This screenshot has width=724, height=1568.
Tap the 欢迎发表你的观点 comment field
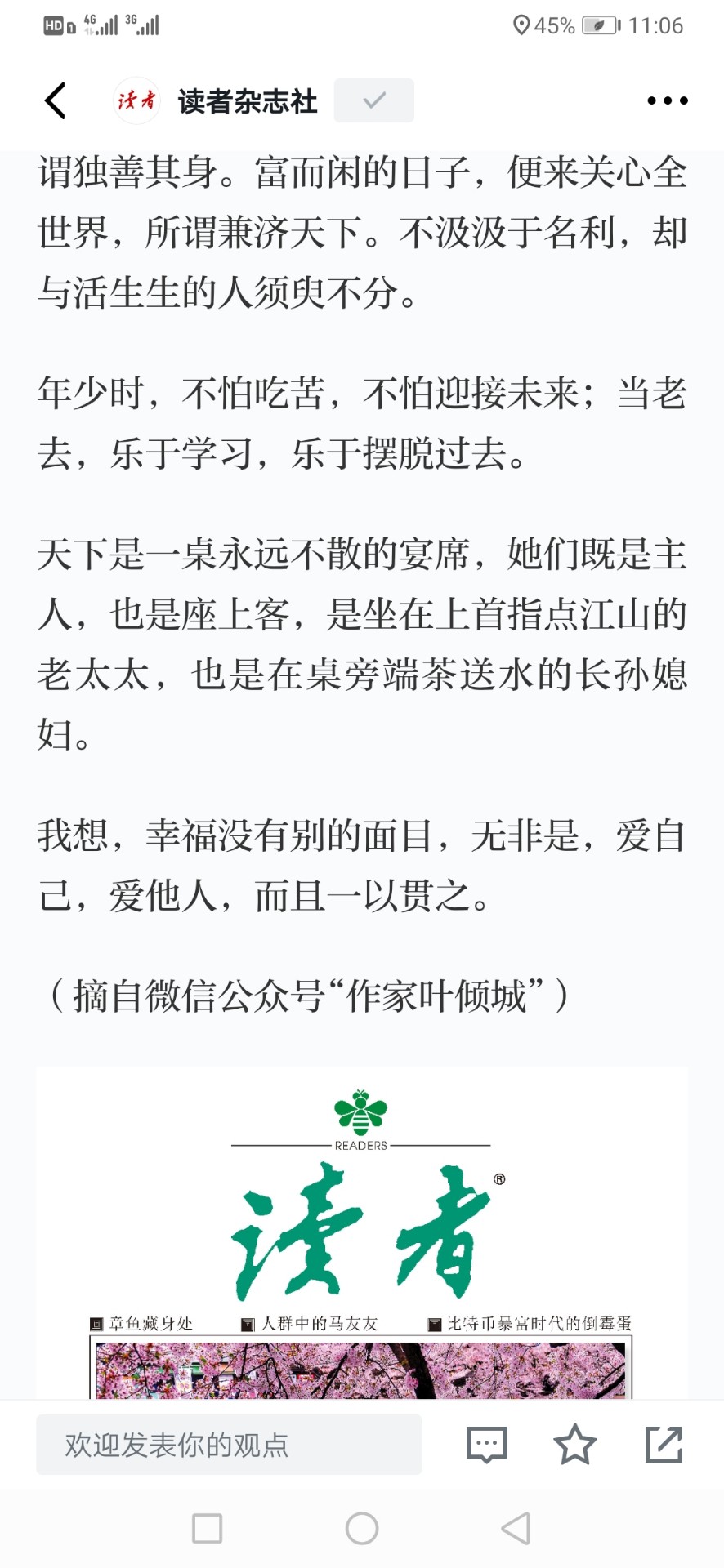(229, 1445)
